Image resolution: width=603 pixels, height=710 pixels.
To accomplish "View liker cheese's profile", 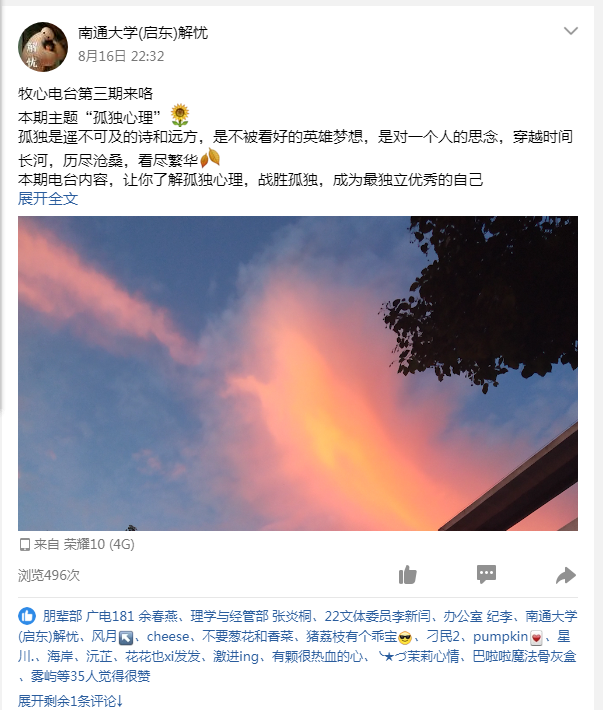I will [168, 637].
